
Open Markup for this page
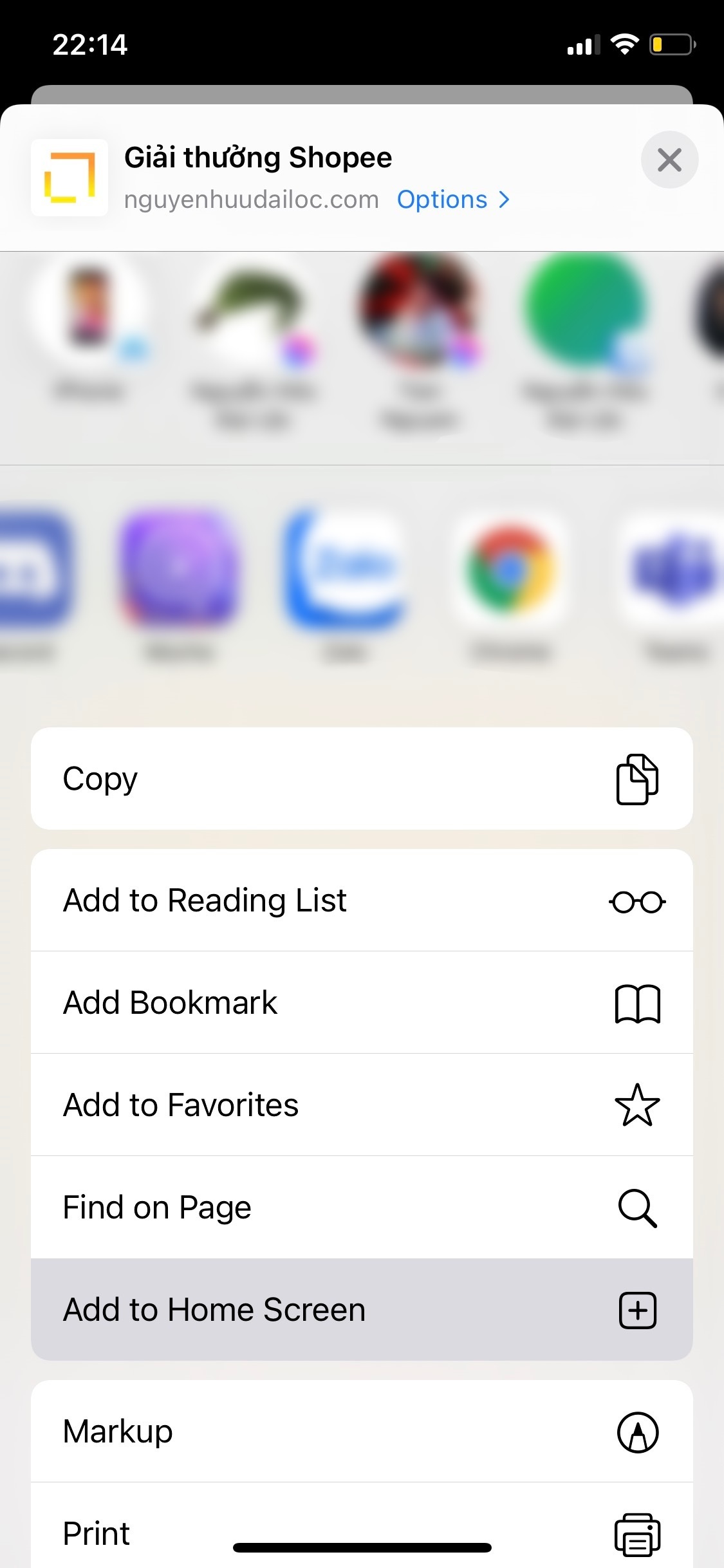[362, 1432]
